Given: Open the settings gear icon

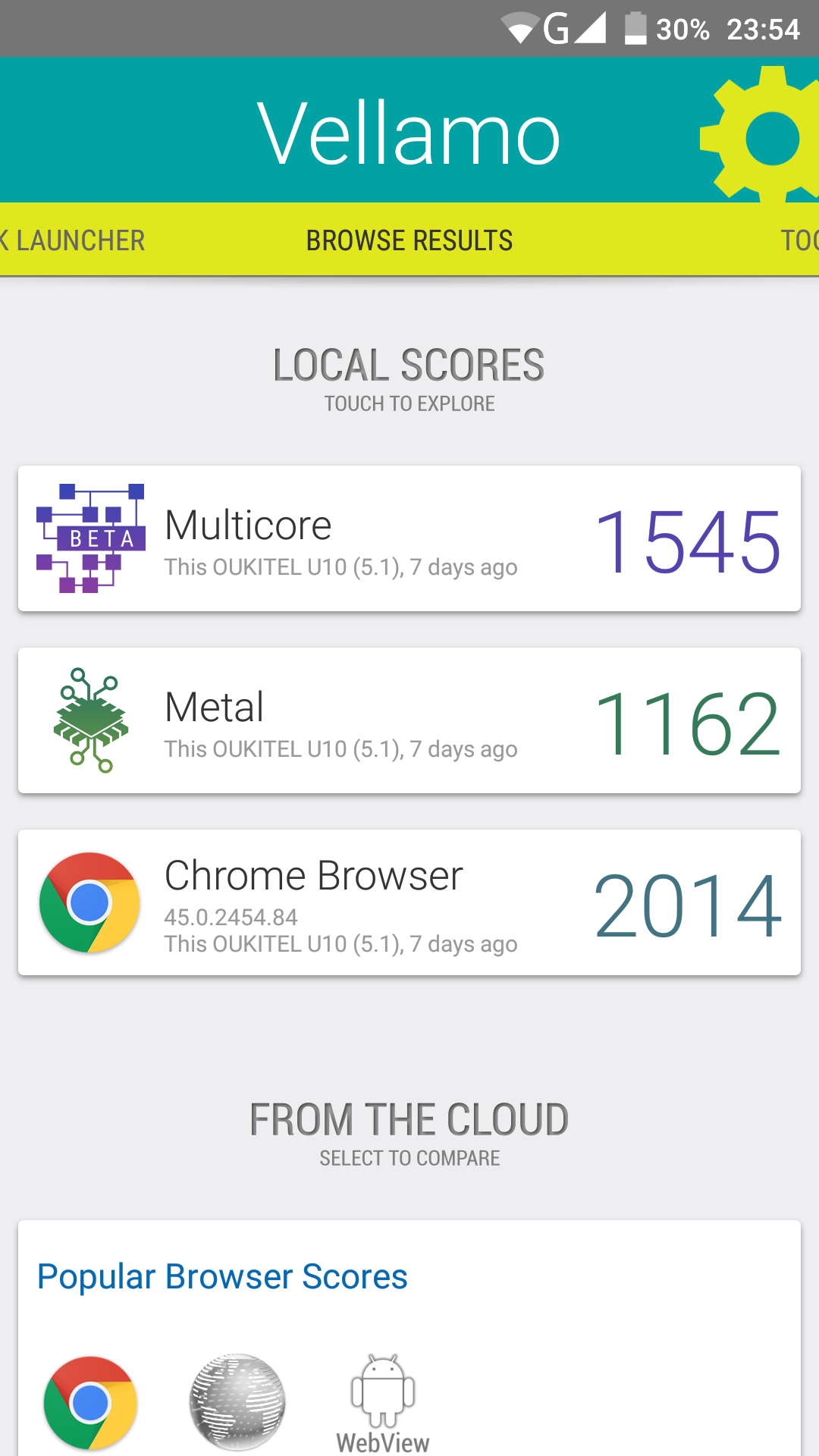Looking at the screenshot, I should 761,135.
